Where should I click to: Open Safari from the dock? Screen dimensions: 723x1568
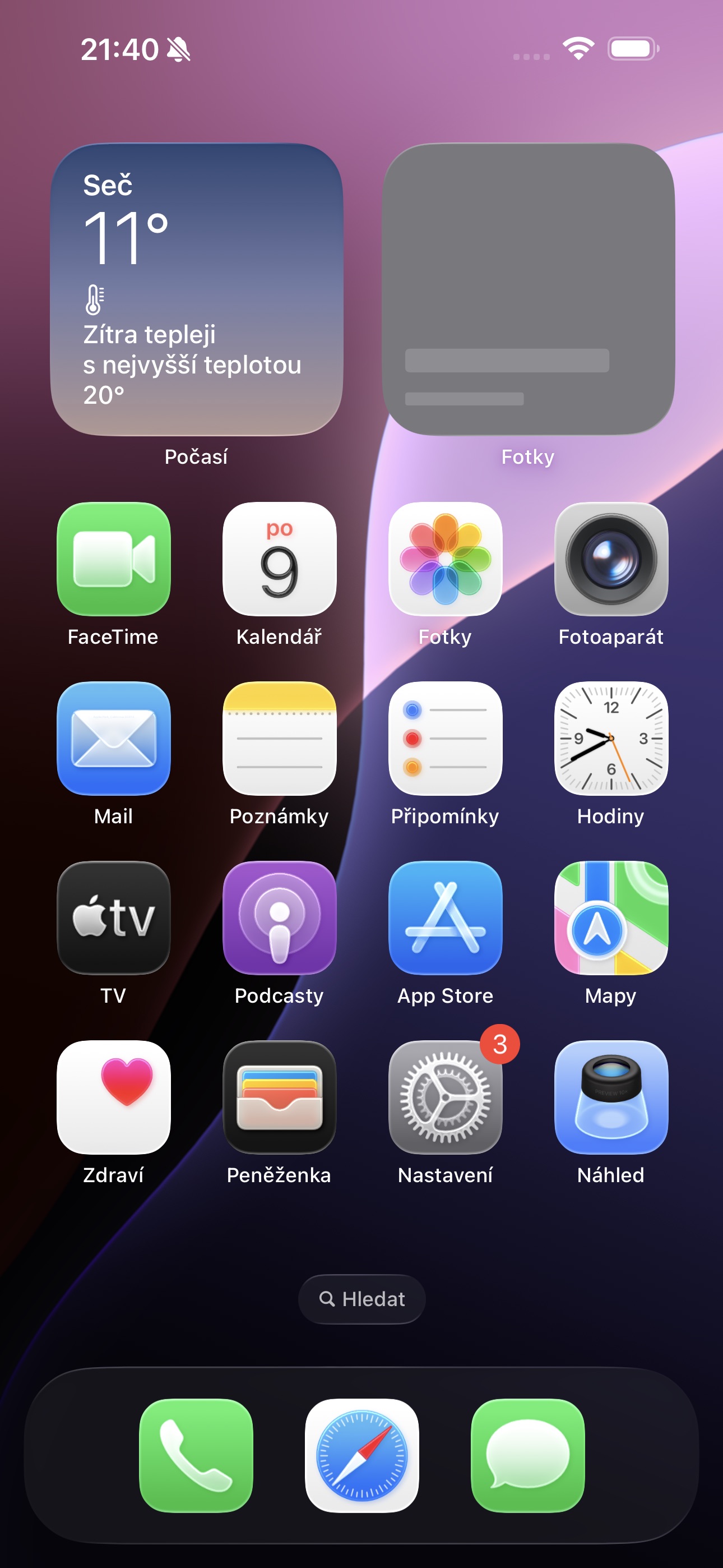(x=362, y=1455)
